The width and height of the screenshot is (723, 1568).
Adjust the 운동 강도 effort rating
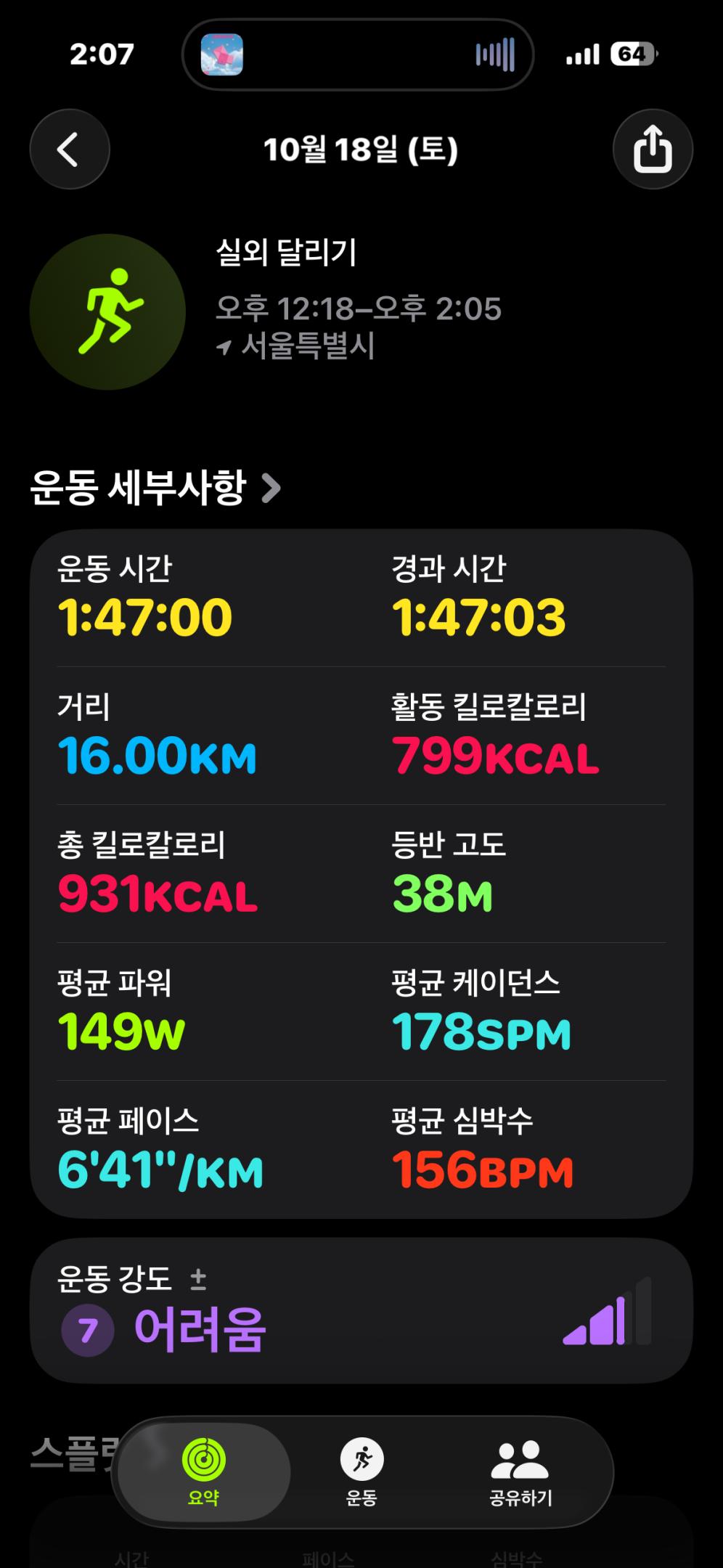click(197, 1279)
